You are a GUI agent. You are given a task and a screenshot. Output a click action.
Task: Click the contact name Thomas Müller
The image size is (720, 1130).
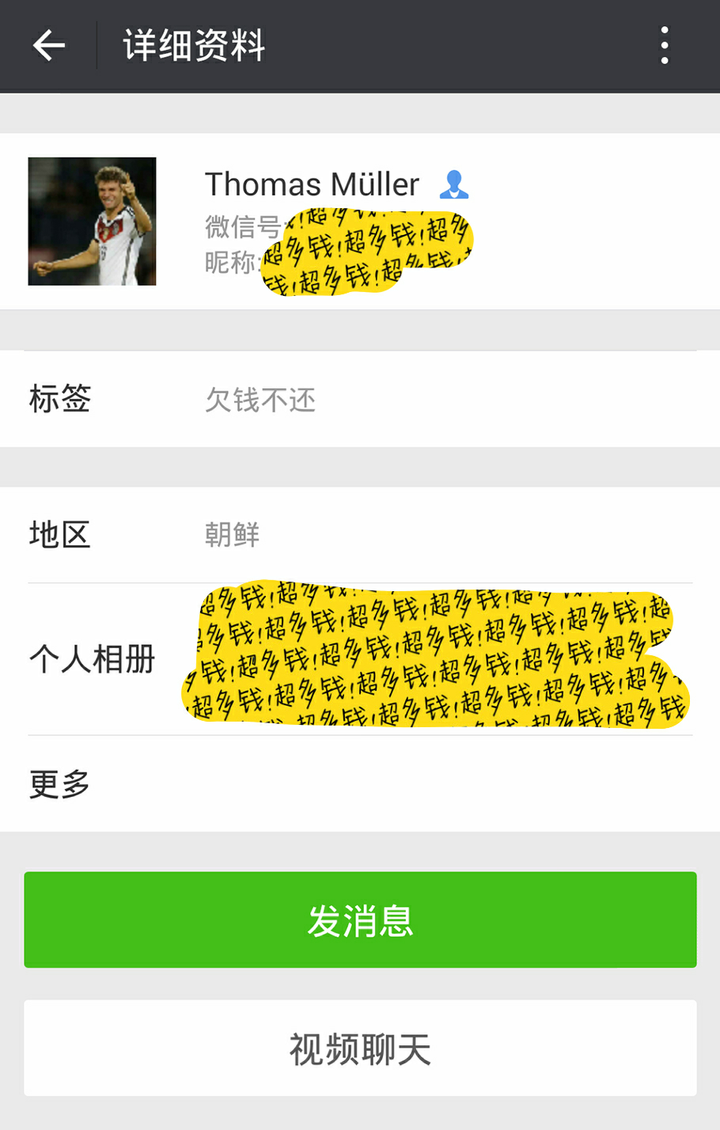311,184
